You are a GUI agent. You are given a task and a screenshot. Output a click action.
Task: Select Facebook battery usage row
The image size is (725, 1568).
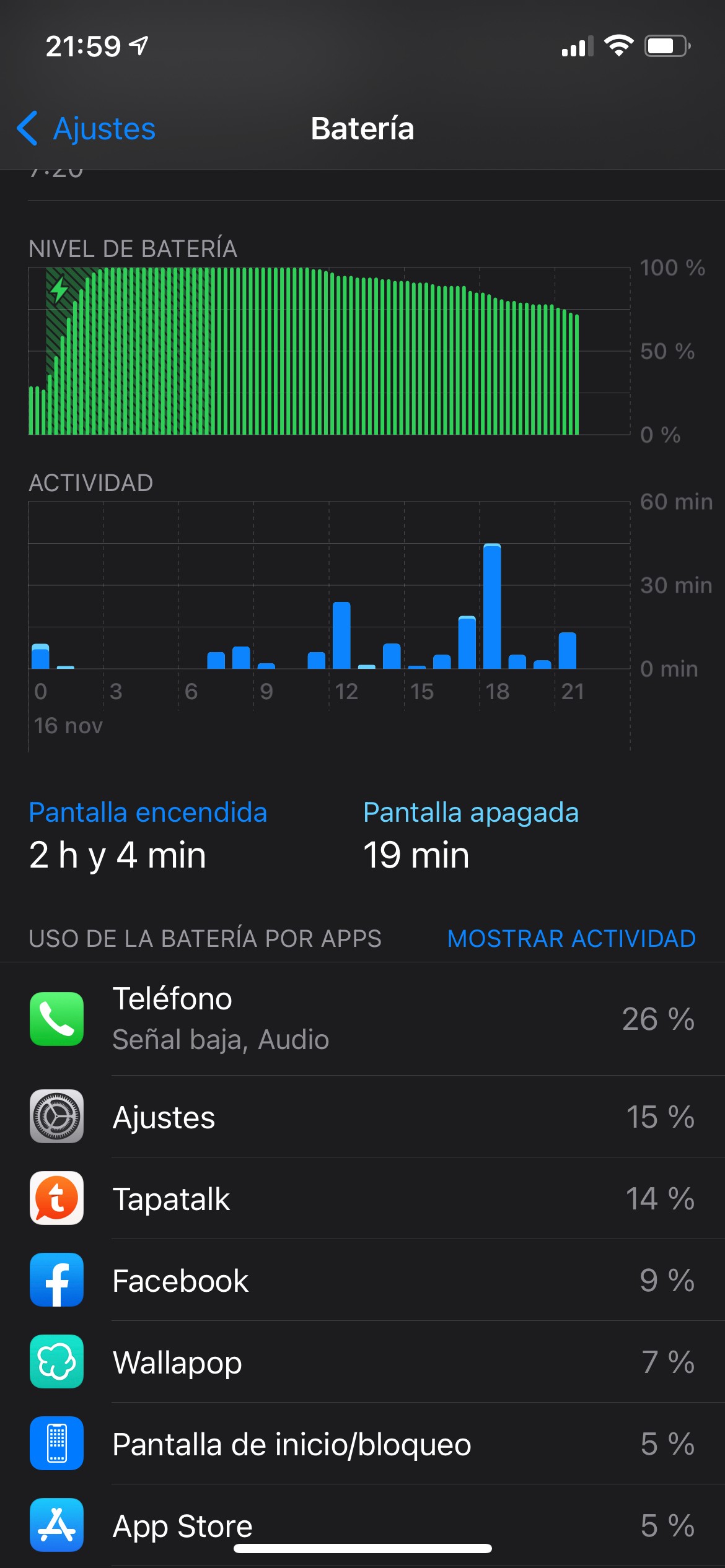click(x=362, y=1281)
